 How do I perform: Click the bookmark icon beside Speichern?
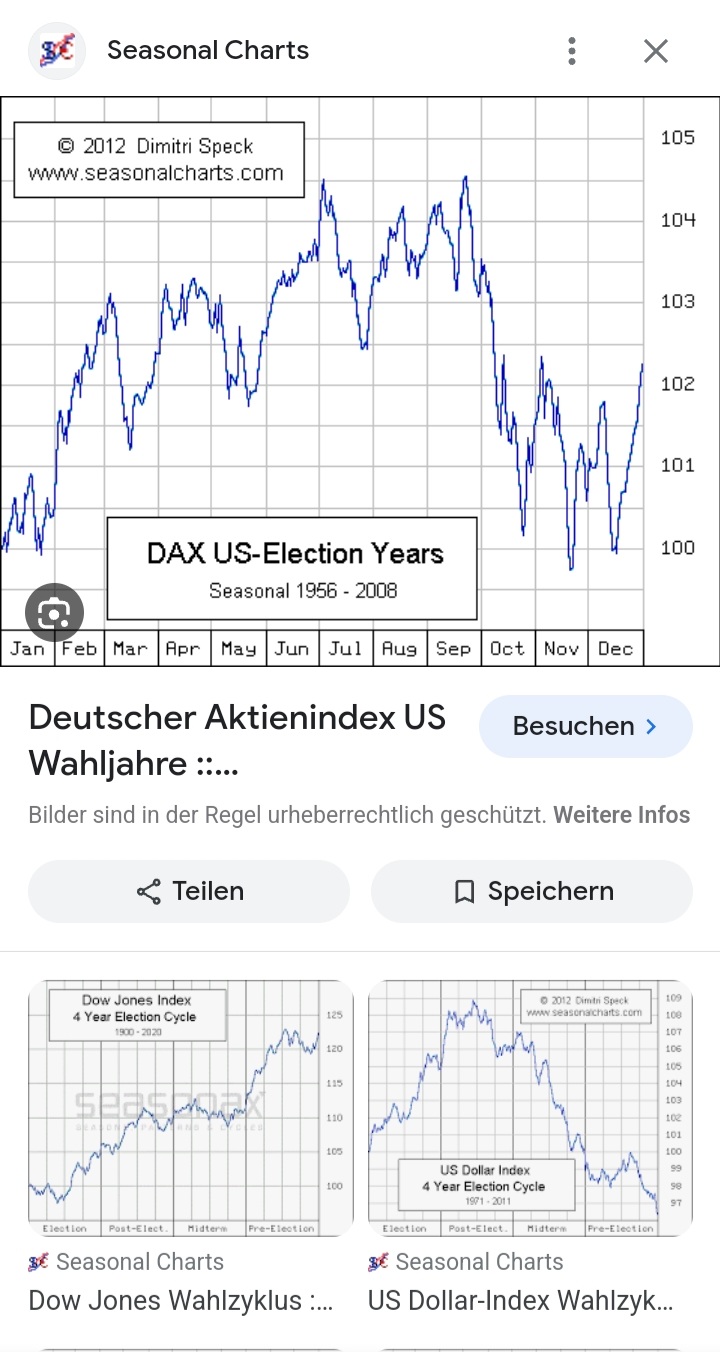click(x=463, y=891)
